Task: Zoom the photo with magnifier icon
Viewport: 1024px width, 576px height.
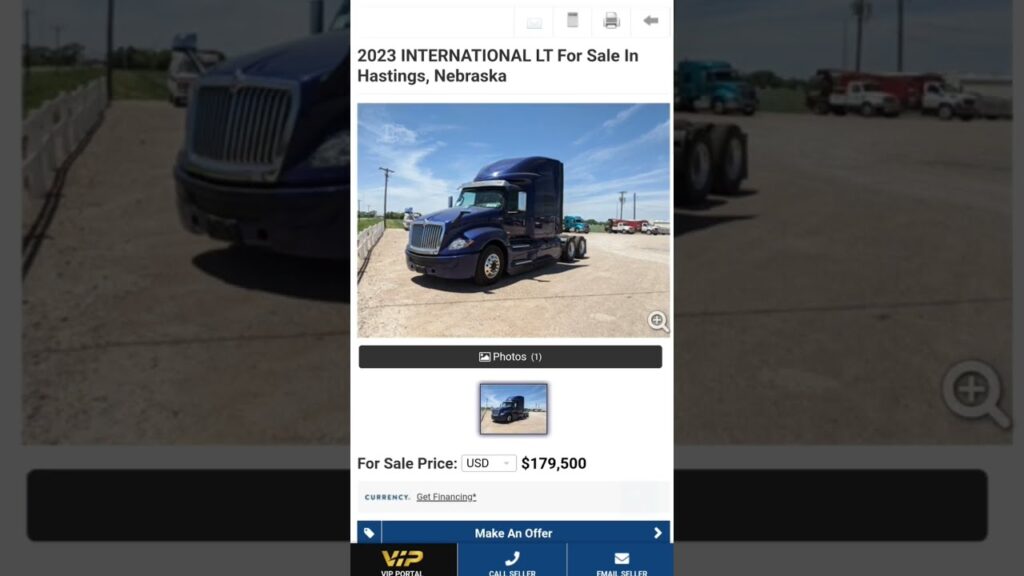Action: click(x=658, y=321)
